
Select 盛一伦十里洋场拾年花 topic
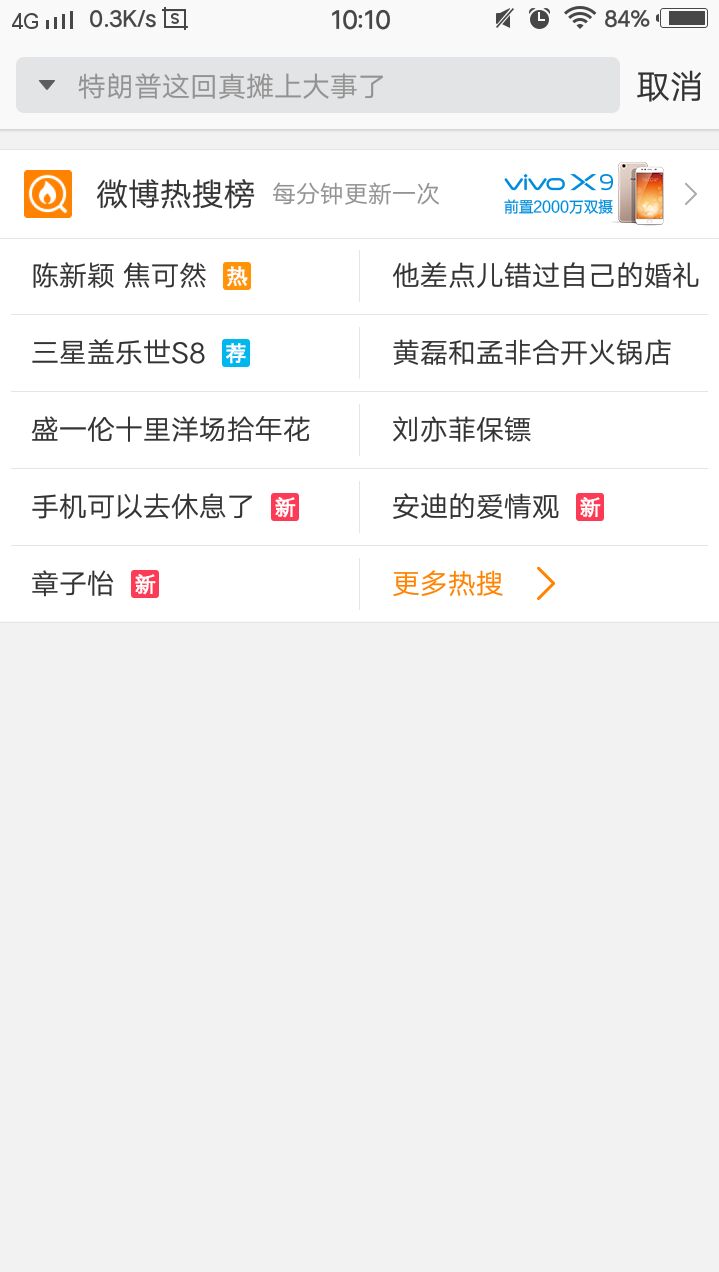[171, 430]
